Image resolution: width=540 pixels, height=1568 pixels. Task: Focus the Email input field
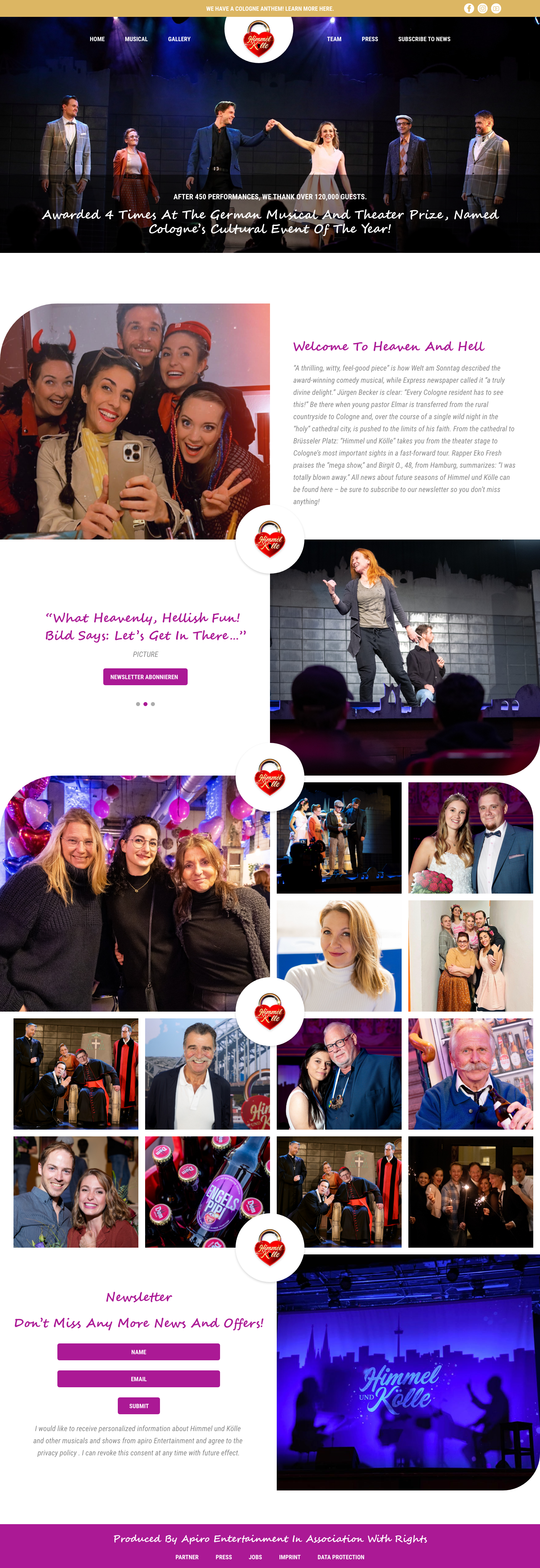click(138, 1379)
